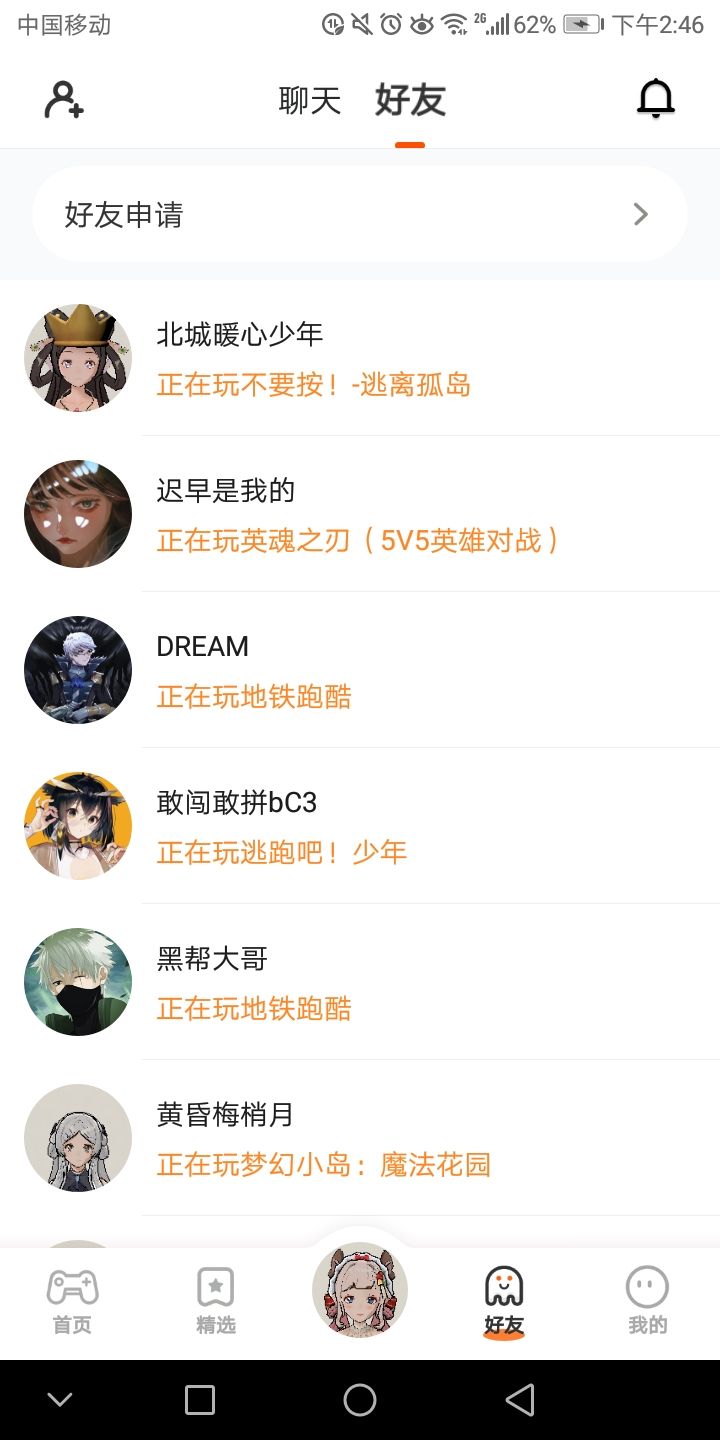This screenshot has width=720, height=1440.
Task: Select the 好友 bottom tab
Action: pyautogui.click(x=504, y=1301)
